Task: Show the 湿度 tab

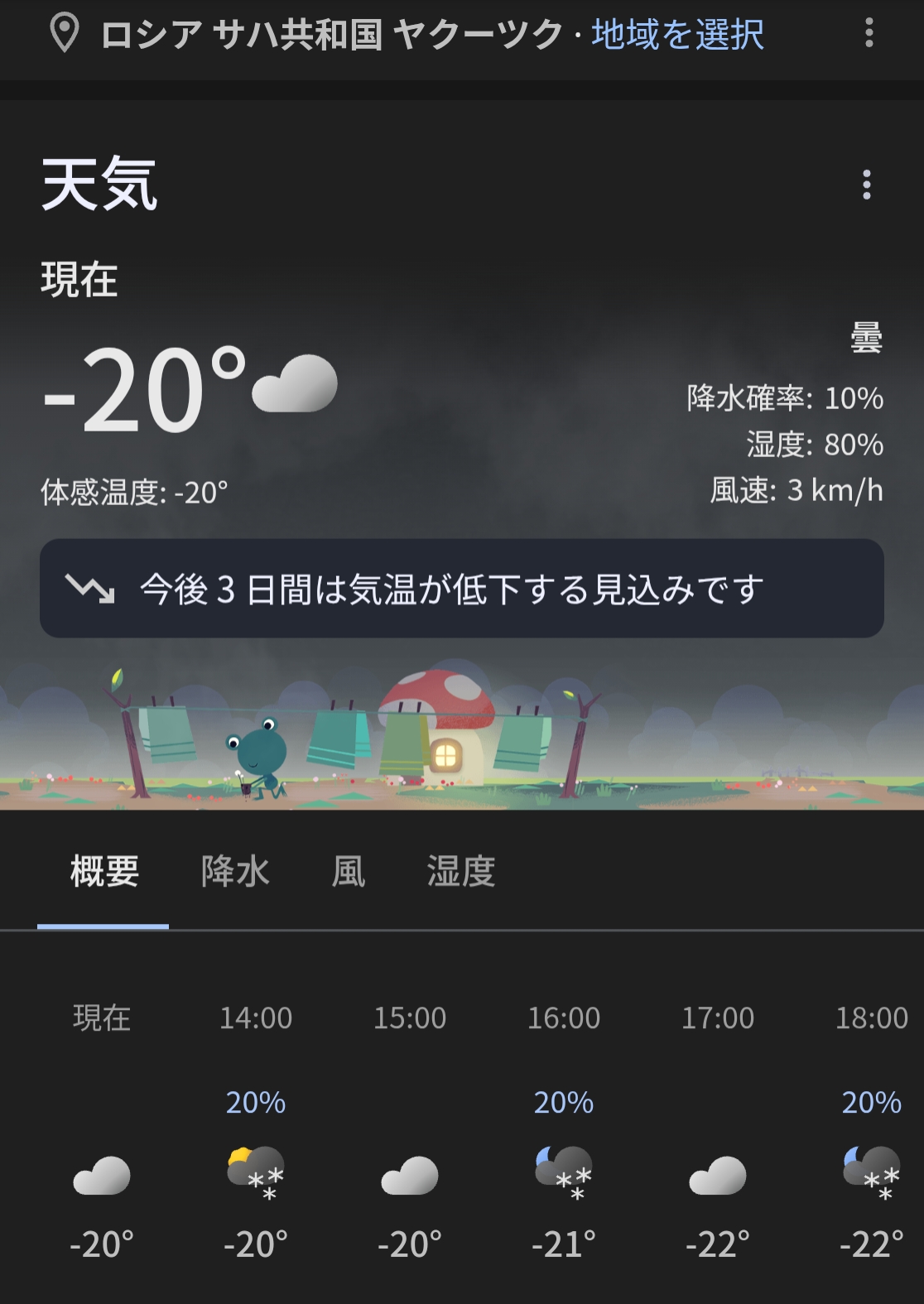Action: [461, 872]
